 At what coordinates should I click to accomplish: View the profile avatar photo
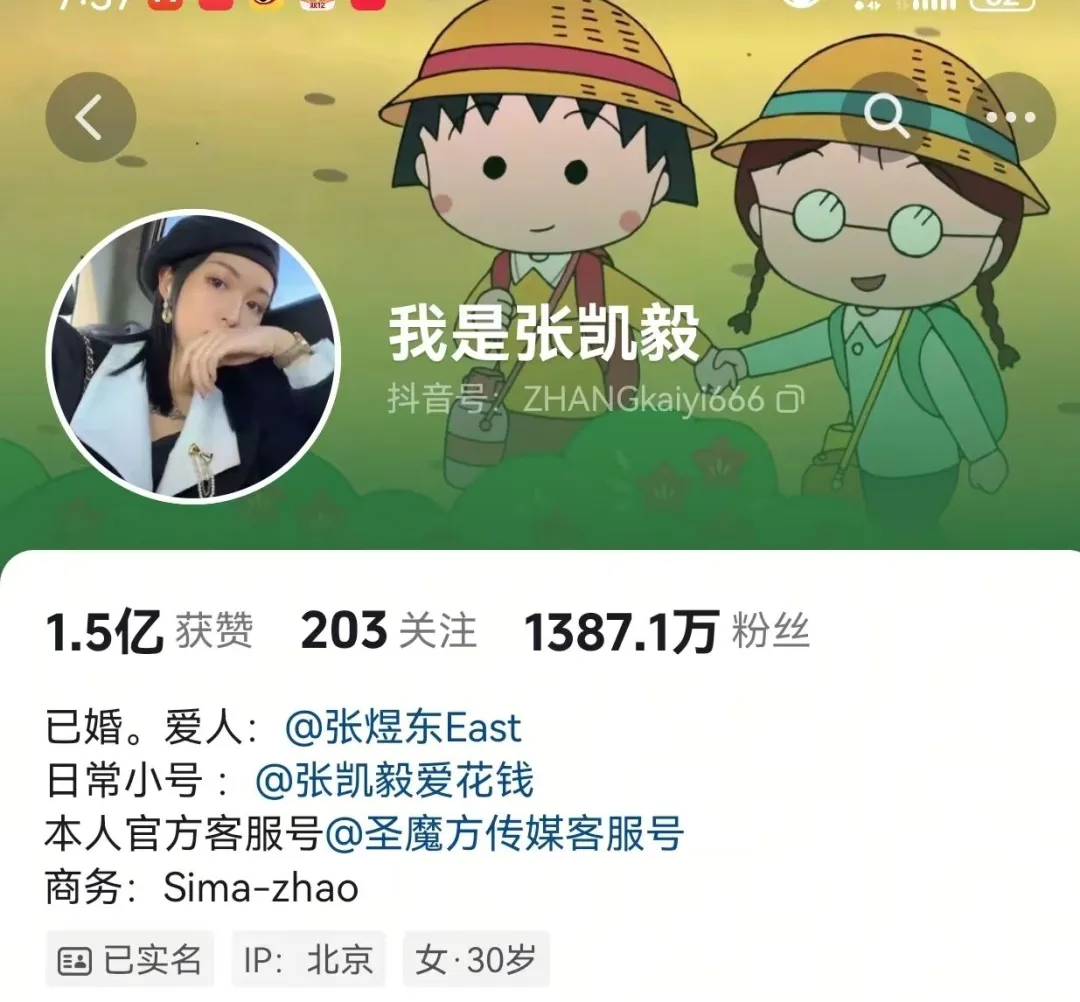pyautogui.click(x=194, y=356)
